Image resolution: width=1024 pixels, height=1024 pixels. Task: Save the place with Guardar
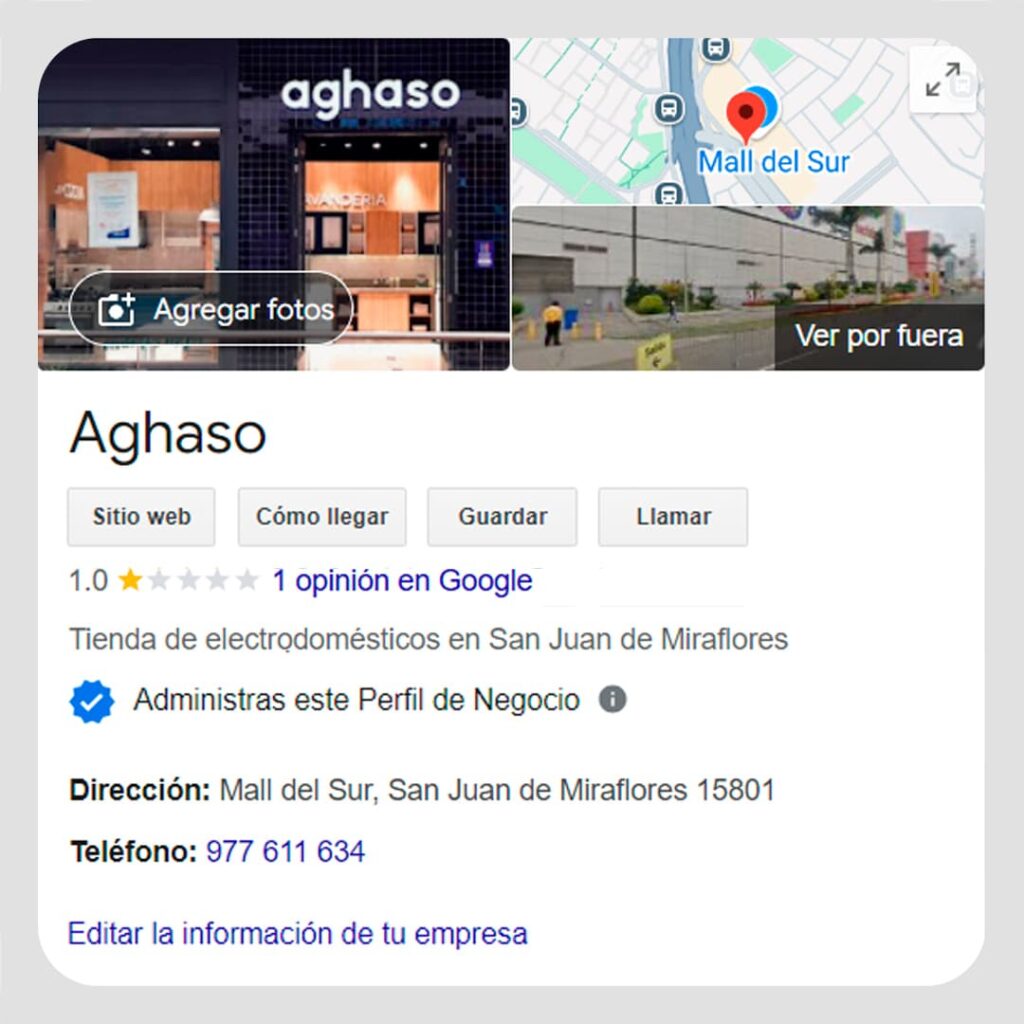[x=502, y=517]
